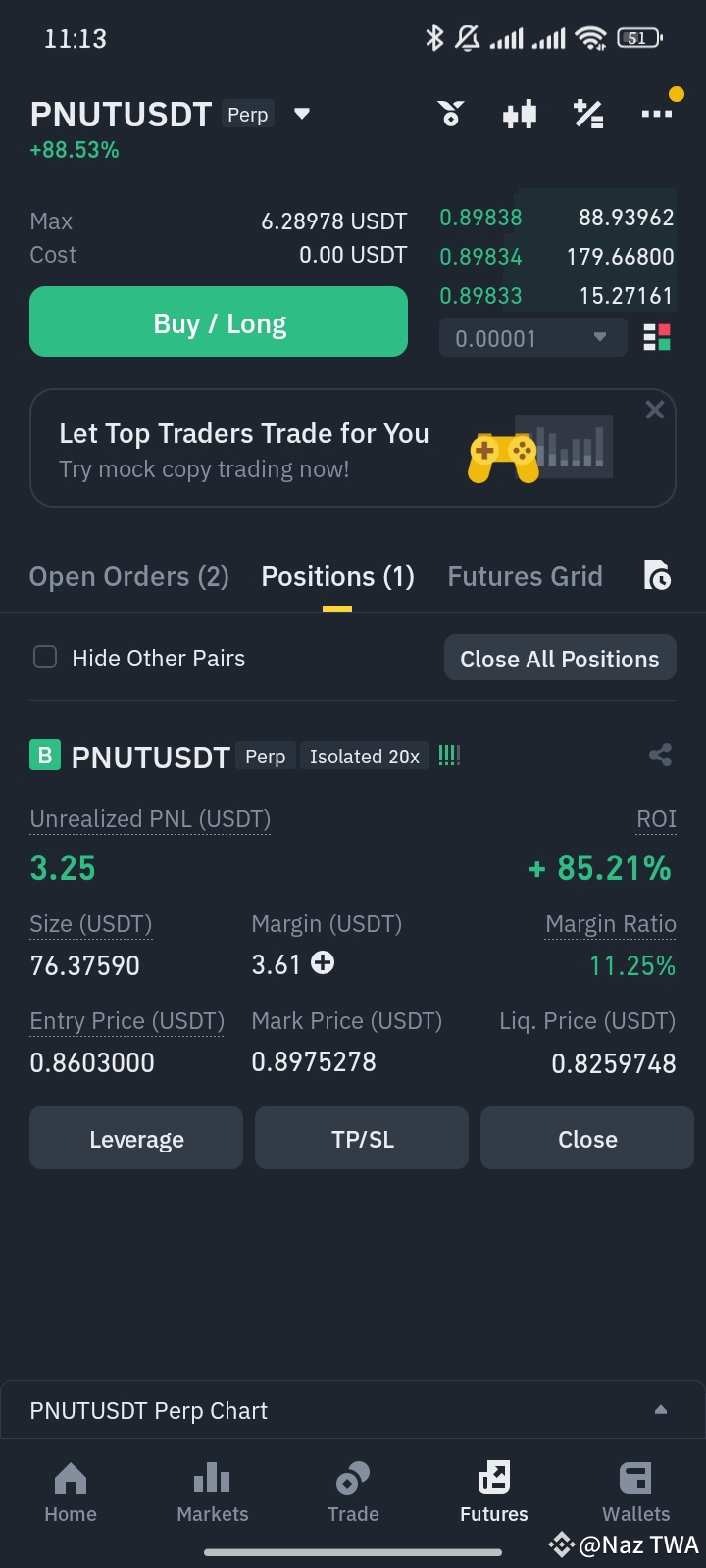Collapse the PNUTUSDT Perp Chart panel
This screenshot has height=1568, width=706.
(x=661, y=1410)
